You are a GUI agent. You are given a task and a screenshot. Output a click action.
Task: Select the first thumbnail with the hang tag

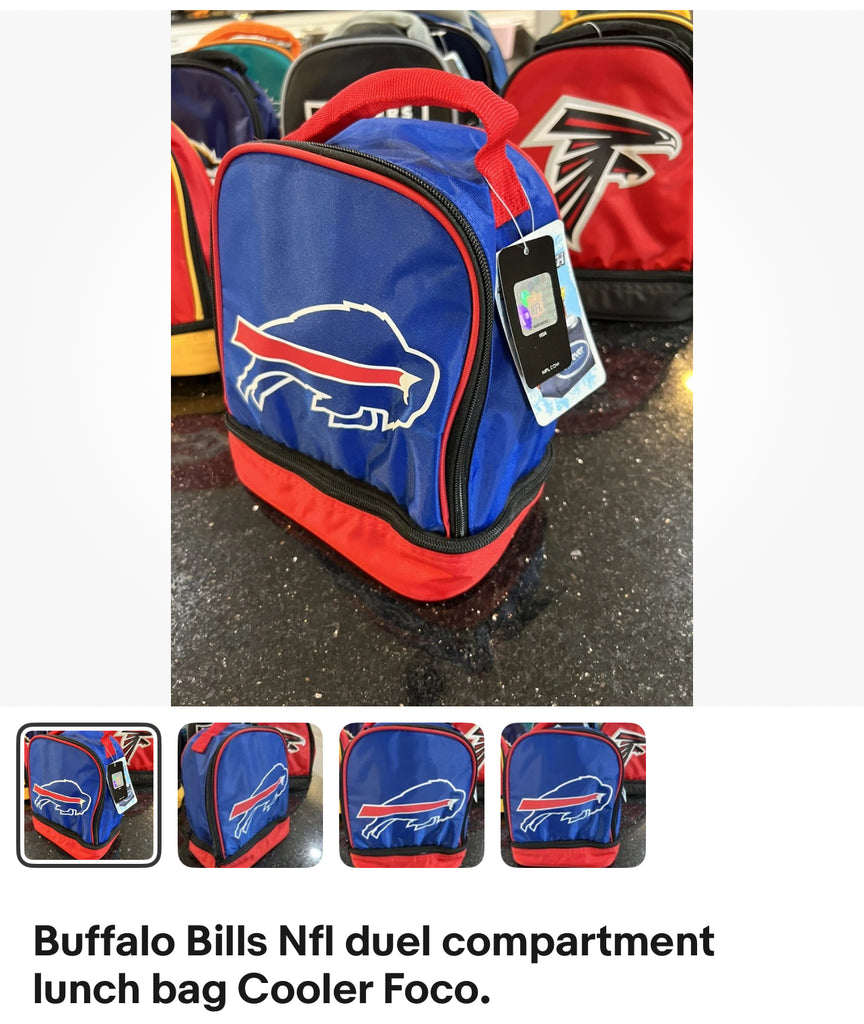click(x=89, y=795)
